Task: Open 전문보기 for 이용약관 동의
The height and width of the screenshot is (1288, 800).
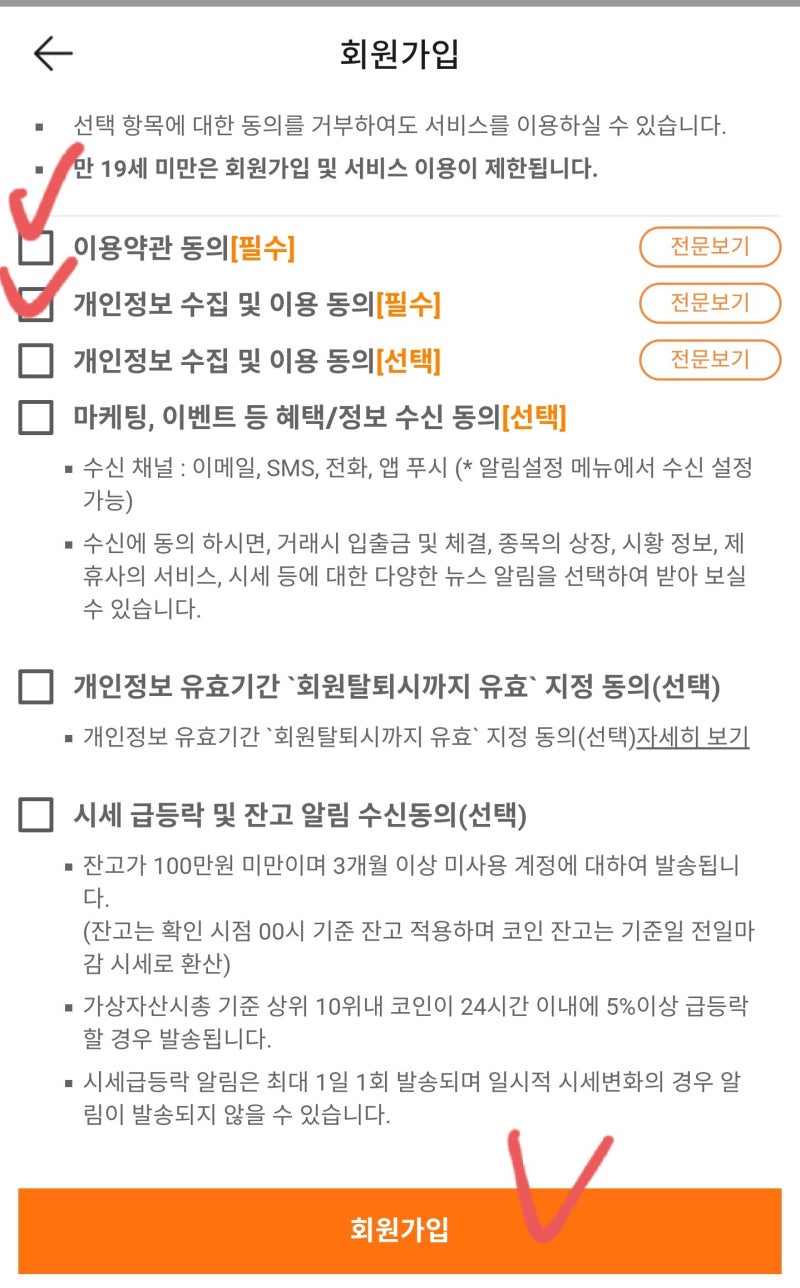Action: [x=710, y=247]
